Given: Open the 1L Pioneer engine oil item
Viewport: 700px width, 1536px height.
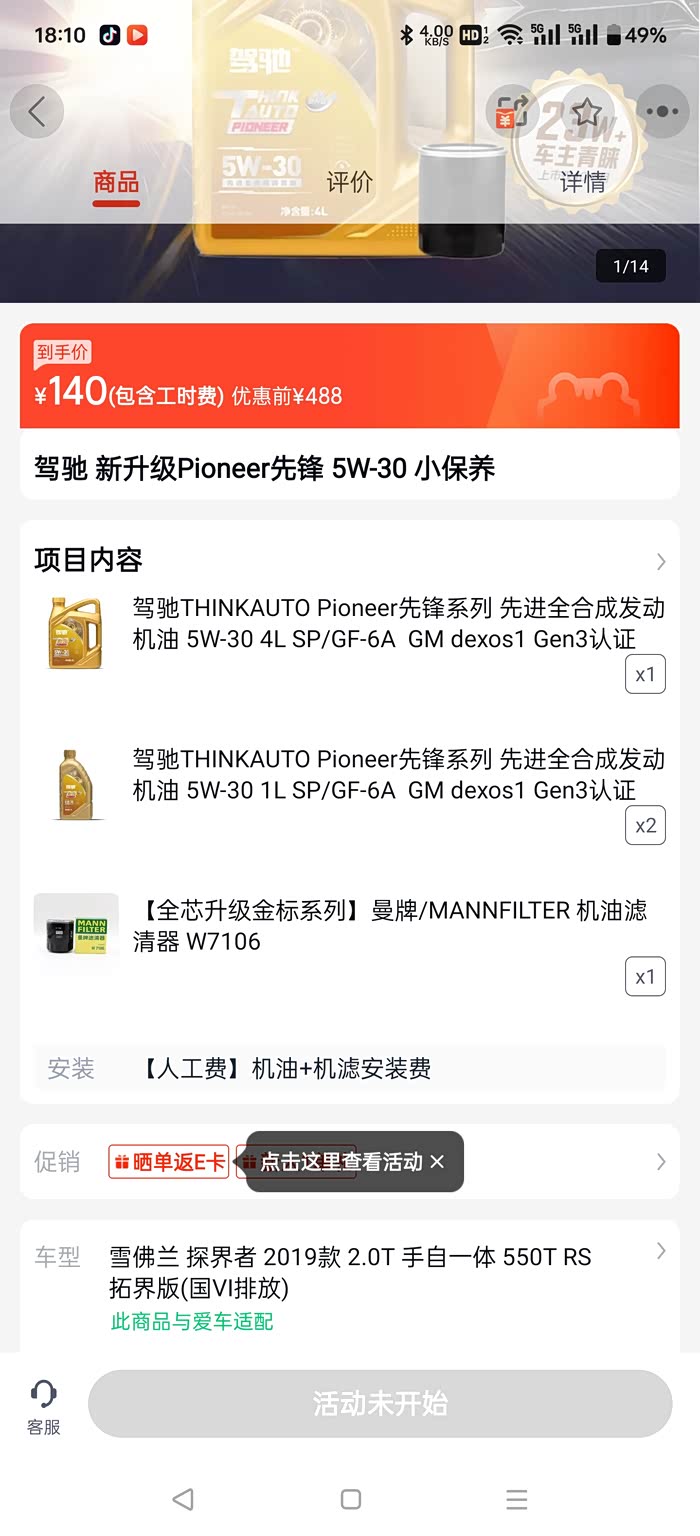Looking at the screenshot, I should [398, 774].
